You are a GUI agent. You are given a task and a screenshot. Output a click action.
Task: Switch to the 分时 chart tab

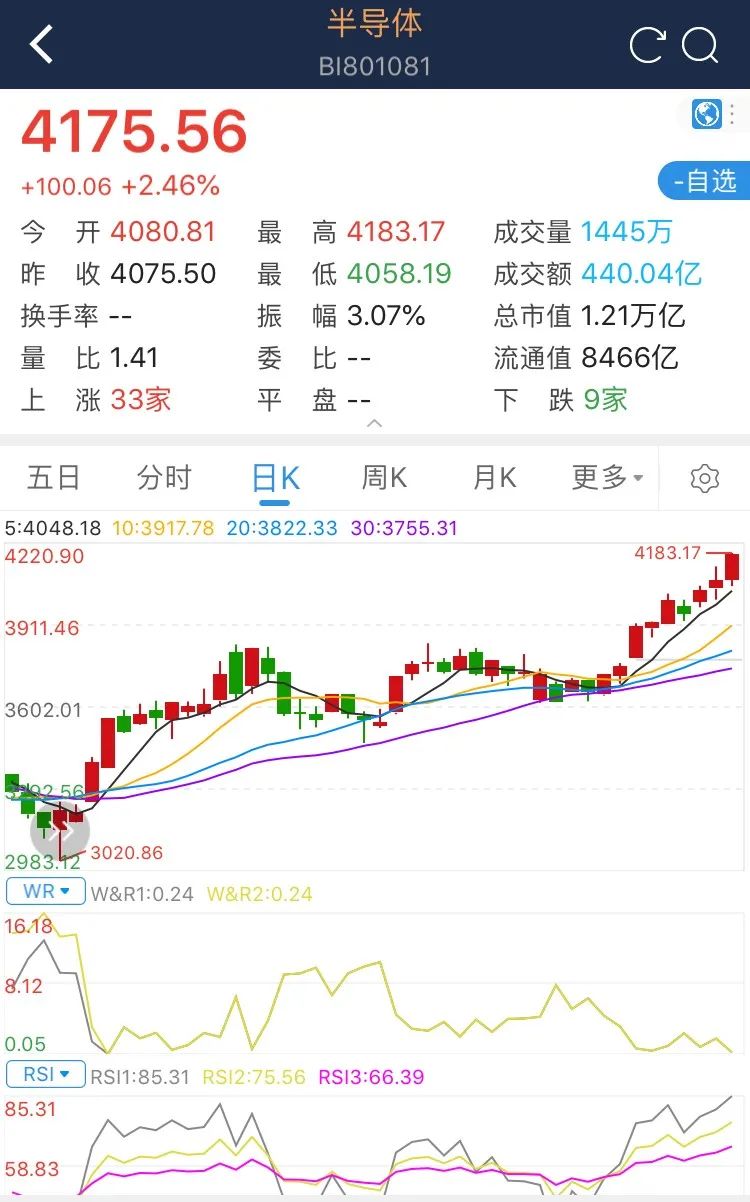pyautogui.click(x=163, y=478)
